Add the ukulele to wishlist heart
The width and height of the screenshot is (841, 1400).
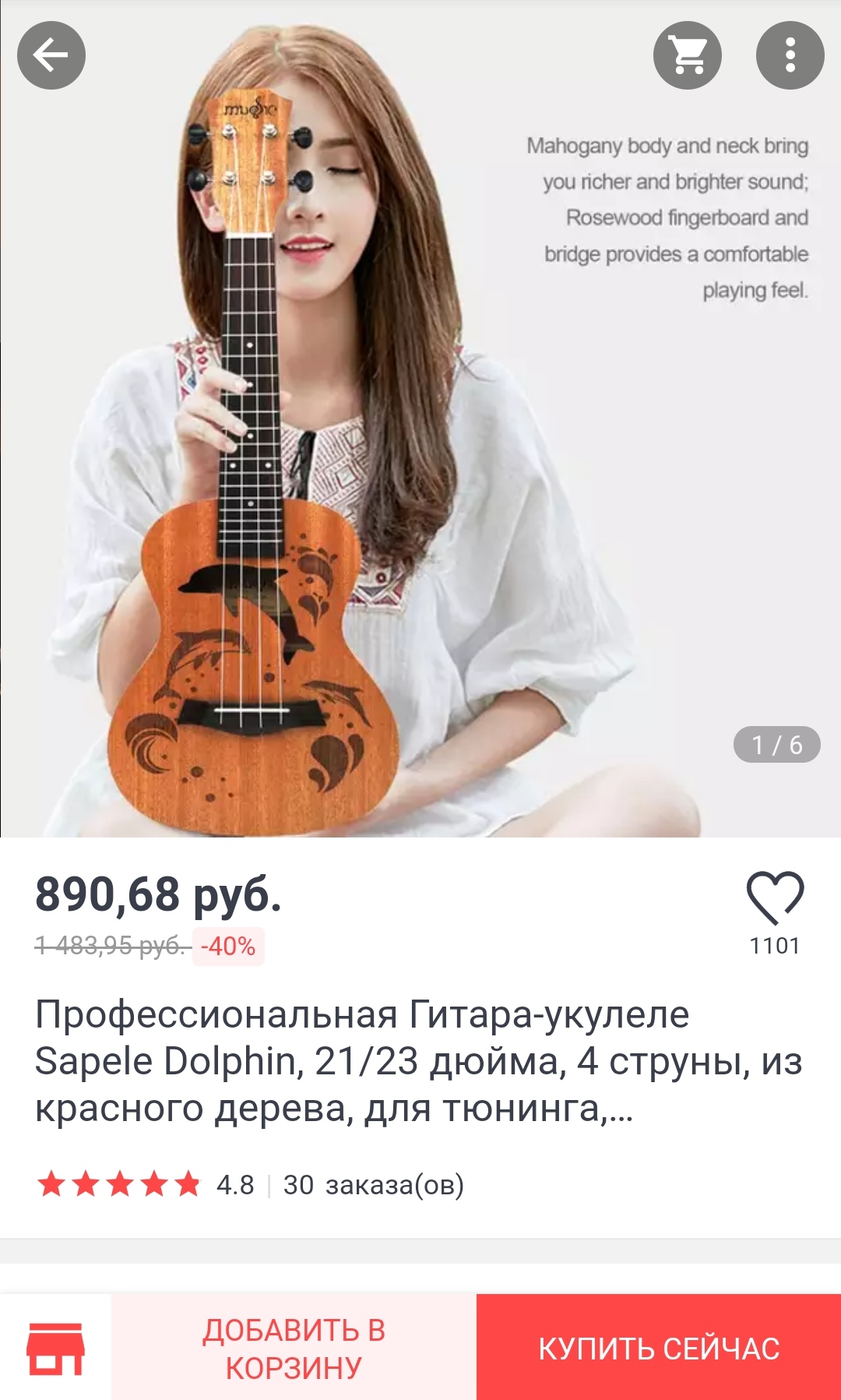[x=775, y=897]
